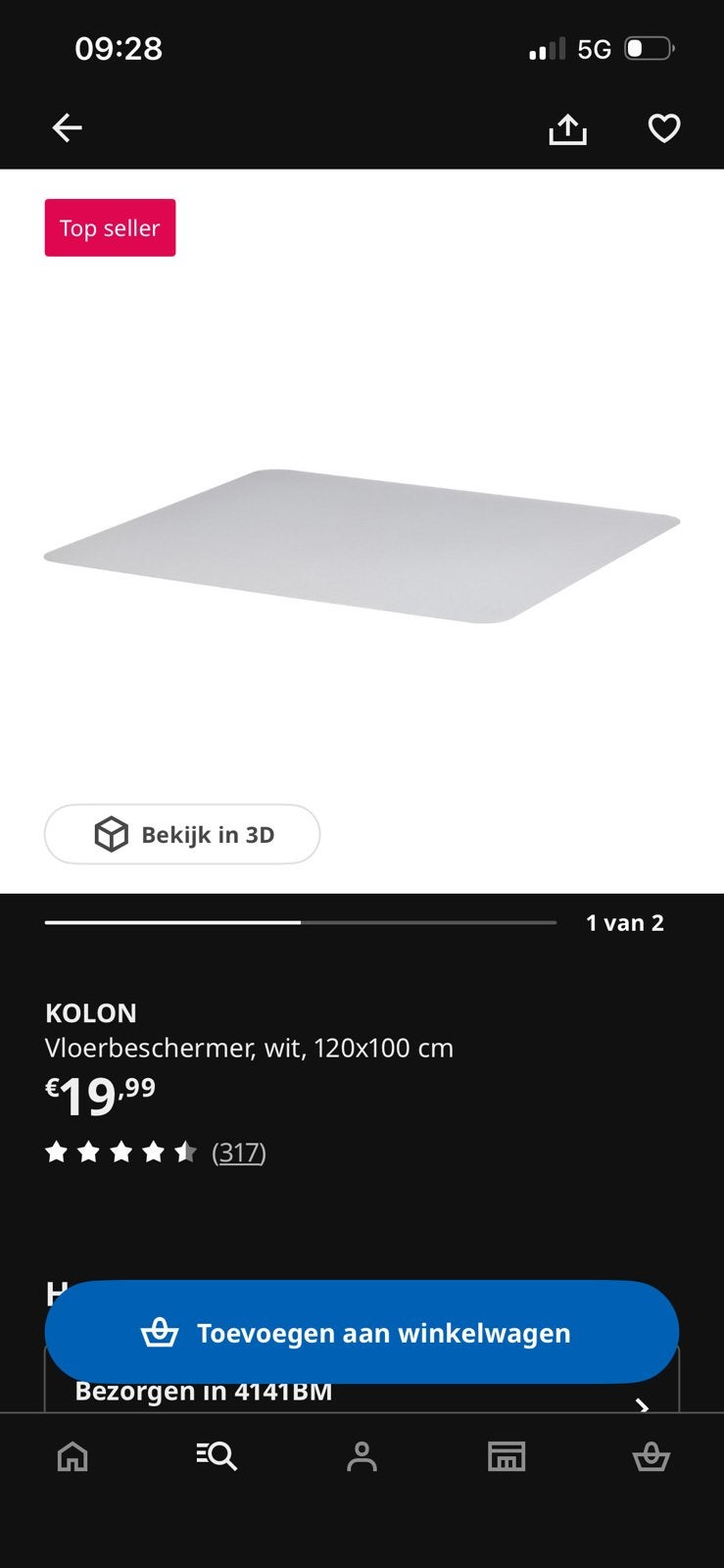Open the shopping basket tab
Image resolution: width=724 pixels, height=1568 pixels.
[x=651, y=1457]
